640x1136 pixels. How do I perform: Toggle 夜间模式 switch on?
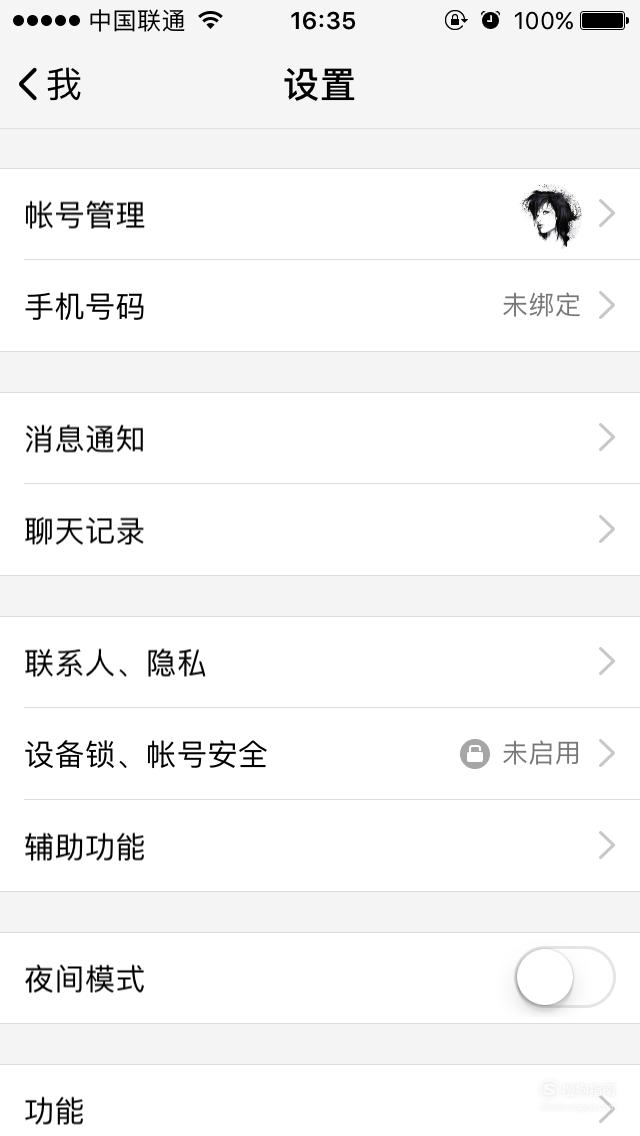(565, 977)
